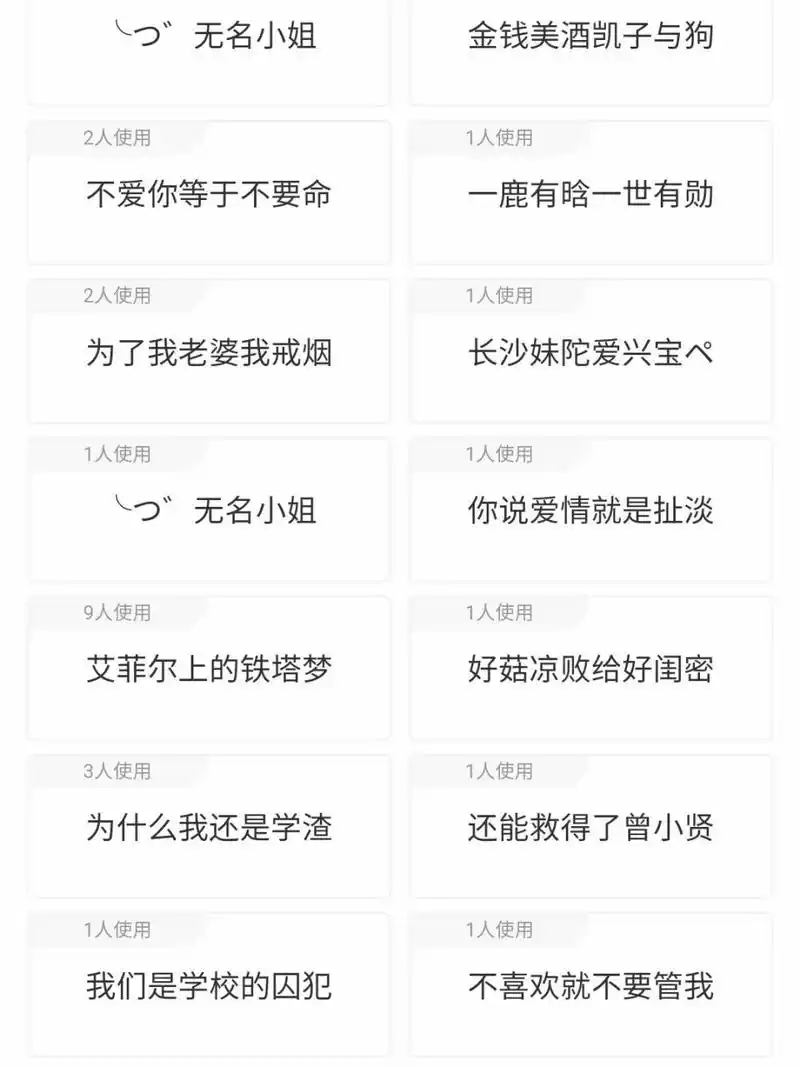Viewport: 800px width, 1067px height.
Task: Select the nickname 不喜欢就不要管我
Action: pyautogui.click(x=590, y=987)
